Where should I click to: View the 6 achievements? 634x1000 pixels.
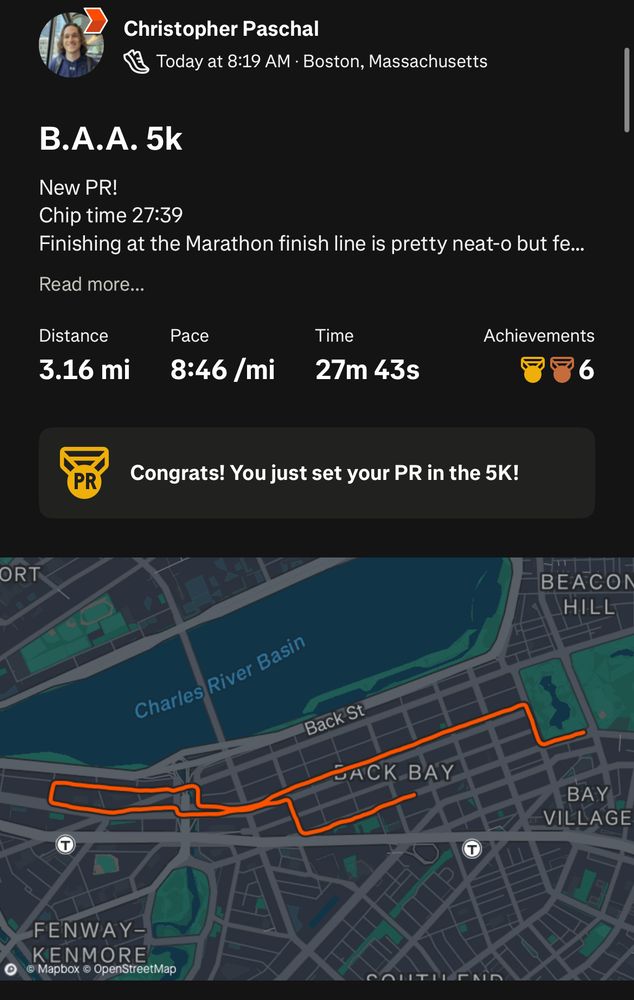pyautogui.click(x=557, y=370)
